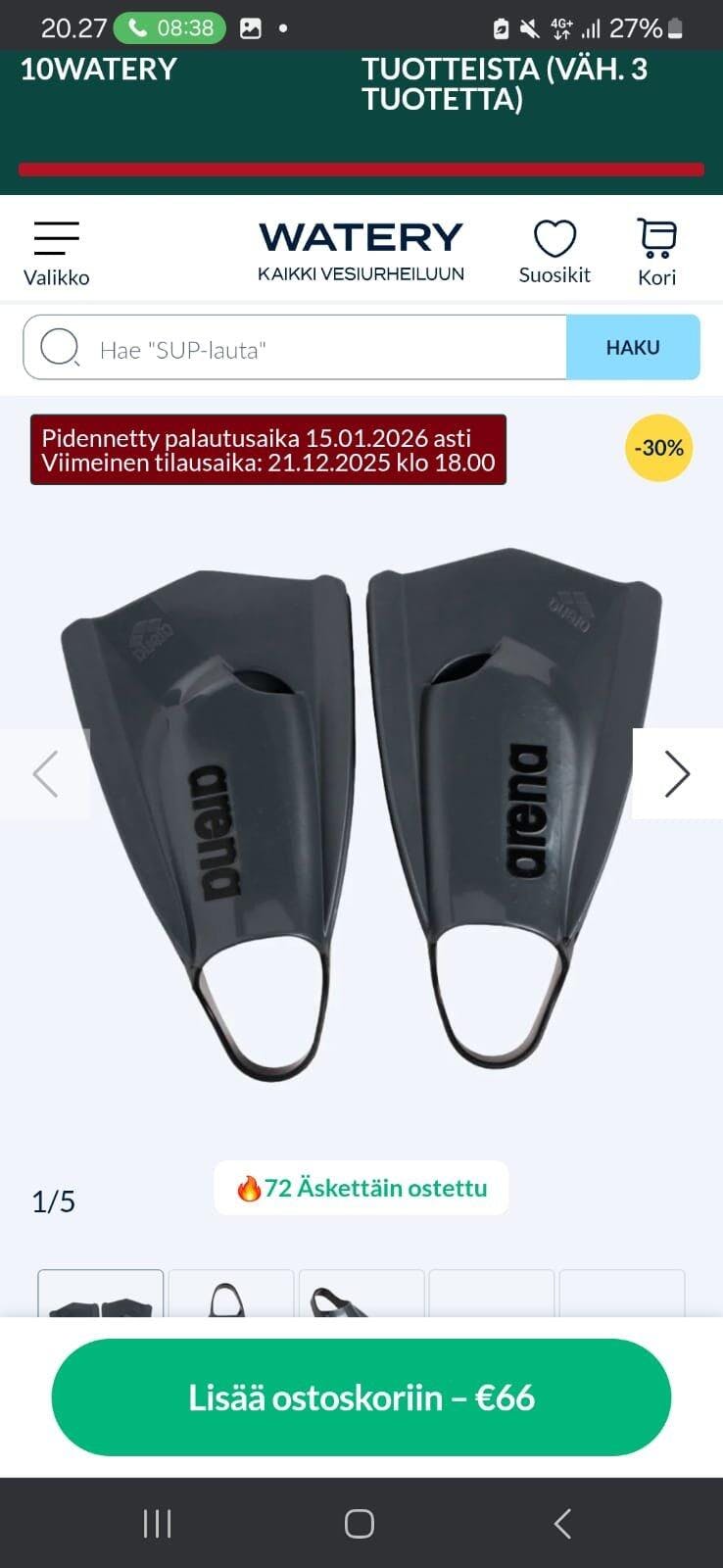Show the next product image
723x1568 pixels.
(677, 774)
